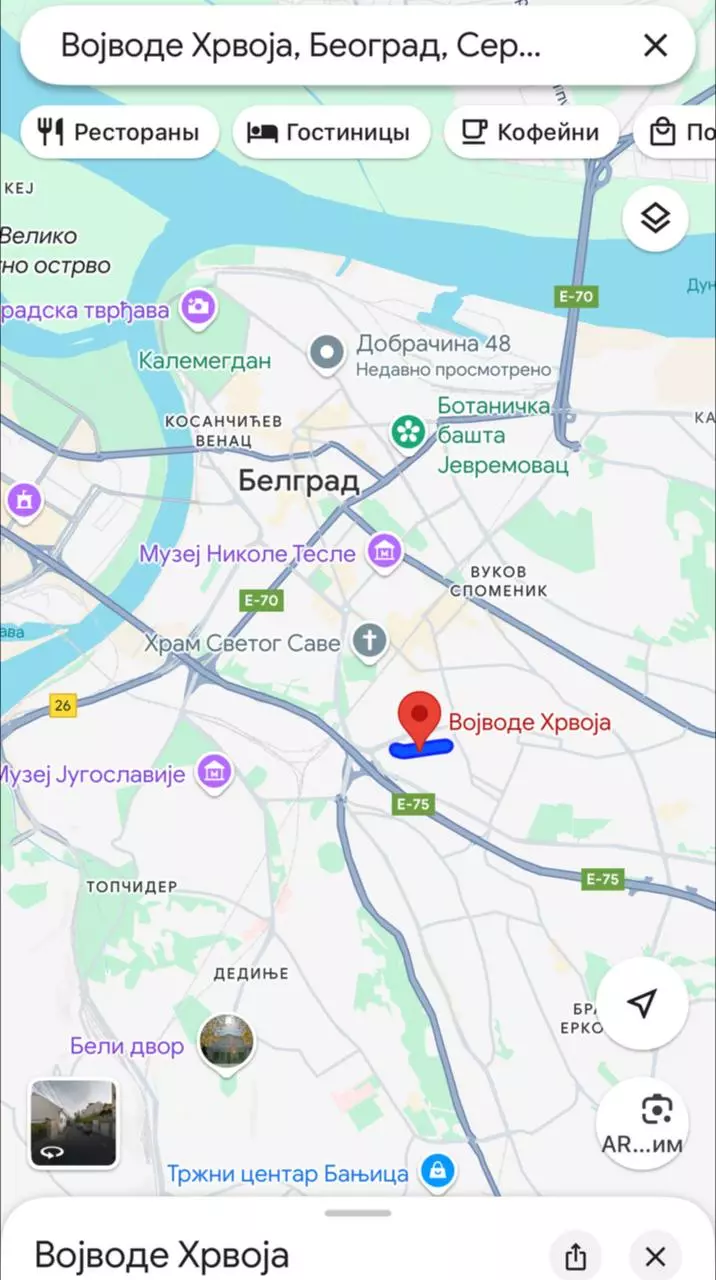Open the Ботаничка башта Јевремовац marker

408,432
